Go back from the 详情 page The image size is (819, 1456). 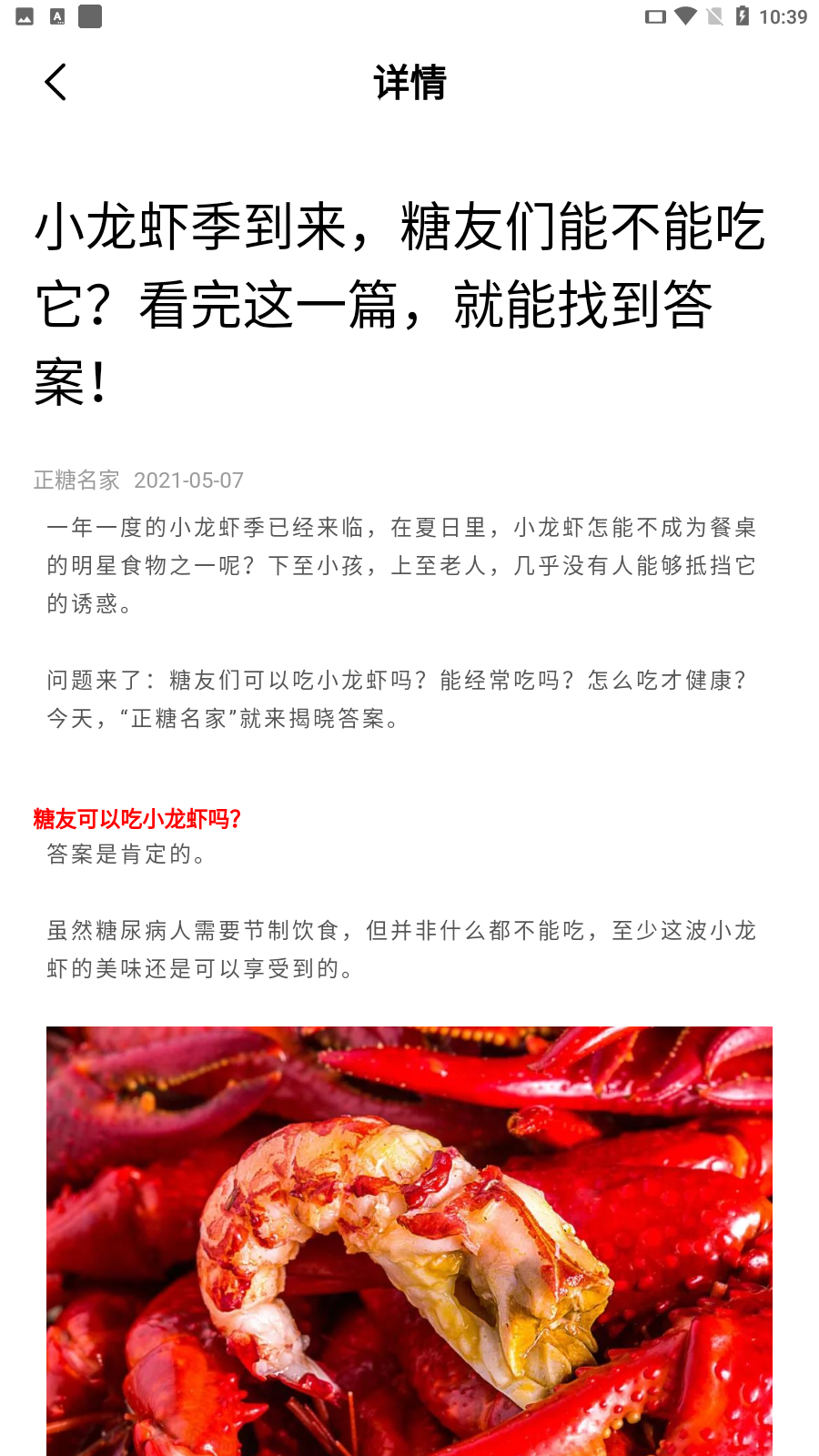click(x=56, y=82)
